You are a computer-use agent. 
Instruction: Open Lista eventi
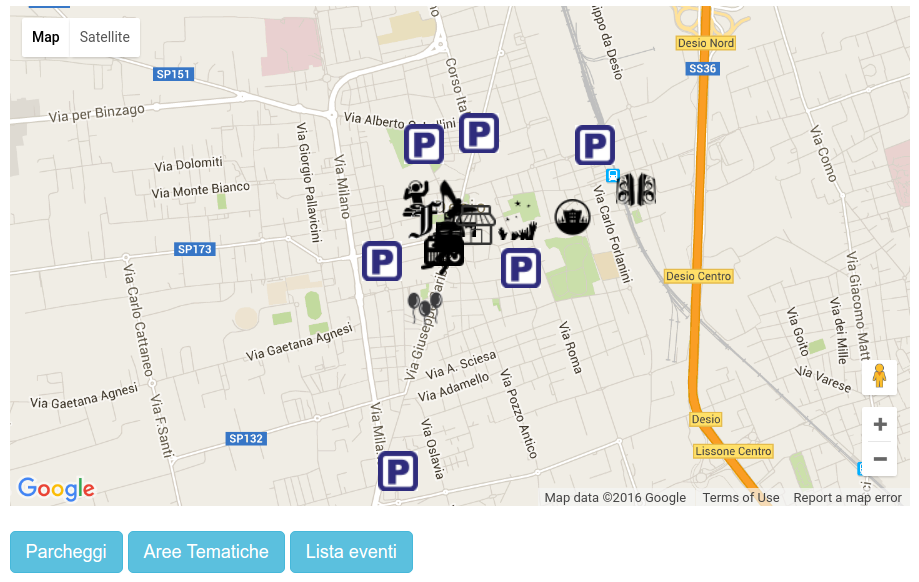[x=351, y=552]
